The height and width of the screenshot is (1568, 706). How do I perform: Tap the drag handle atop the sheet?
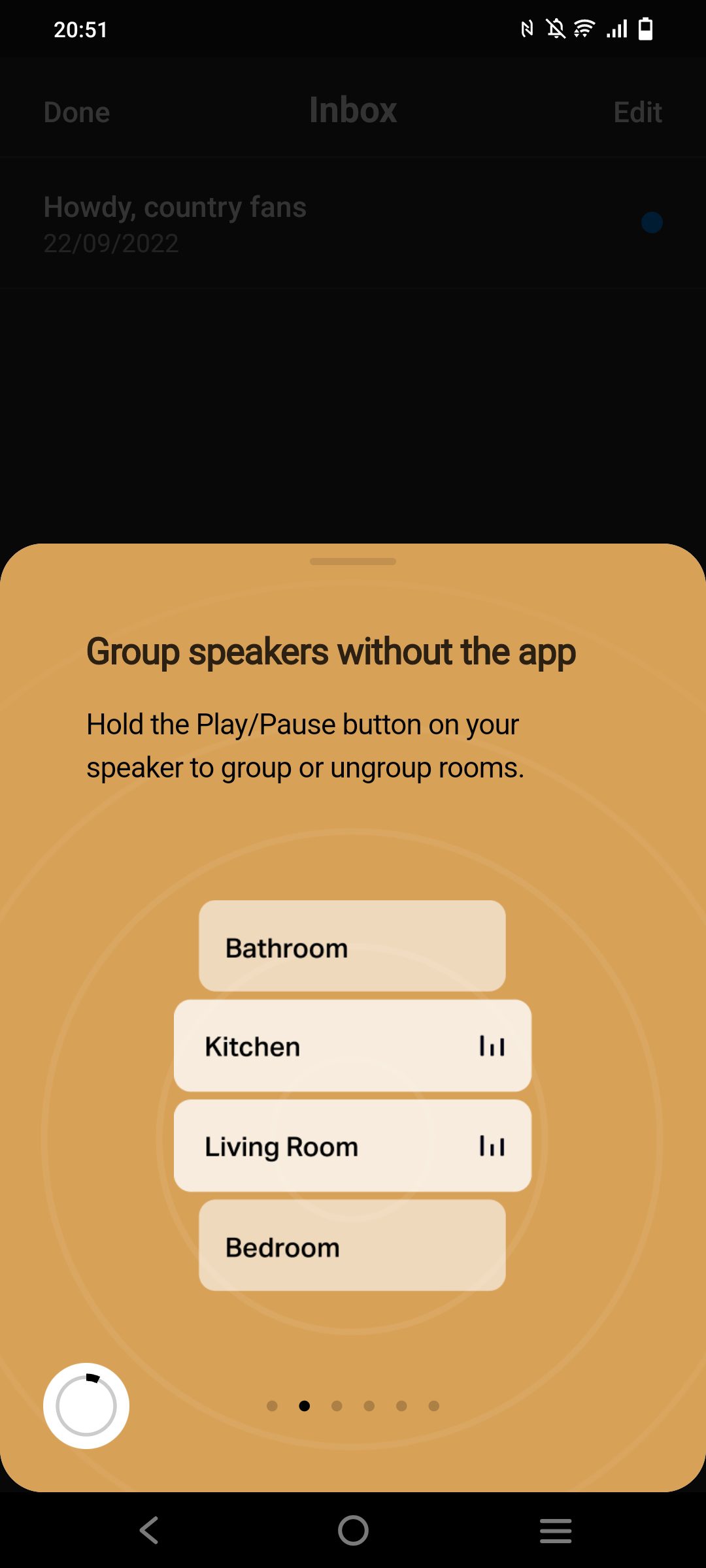point(353,561)
